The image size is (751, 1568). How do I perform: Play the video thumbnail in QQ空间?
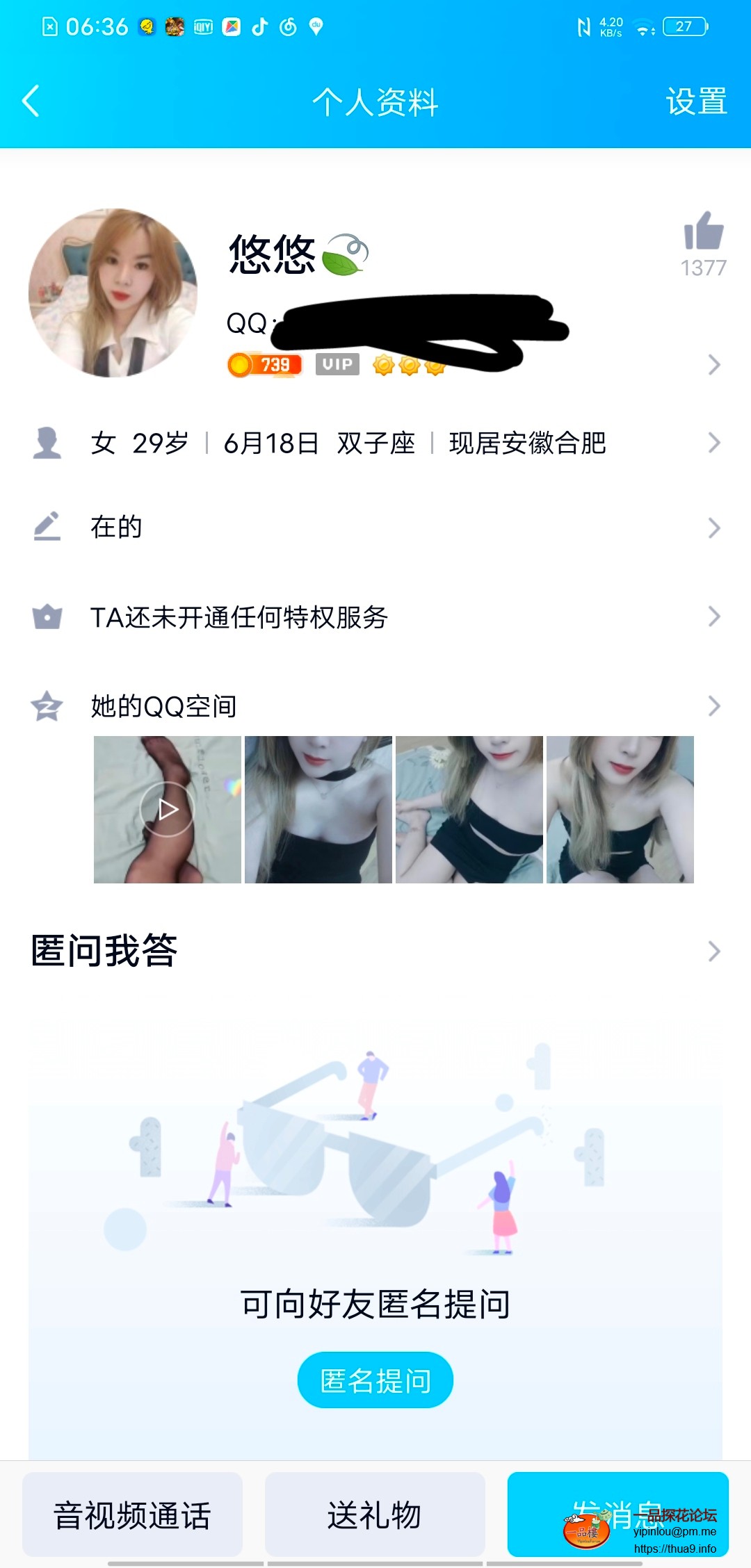click(167, 810)
